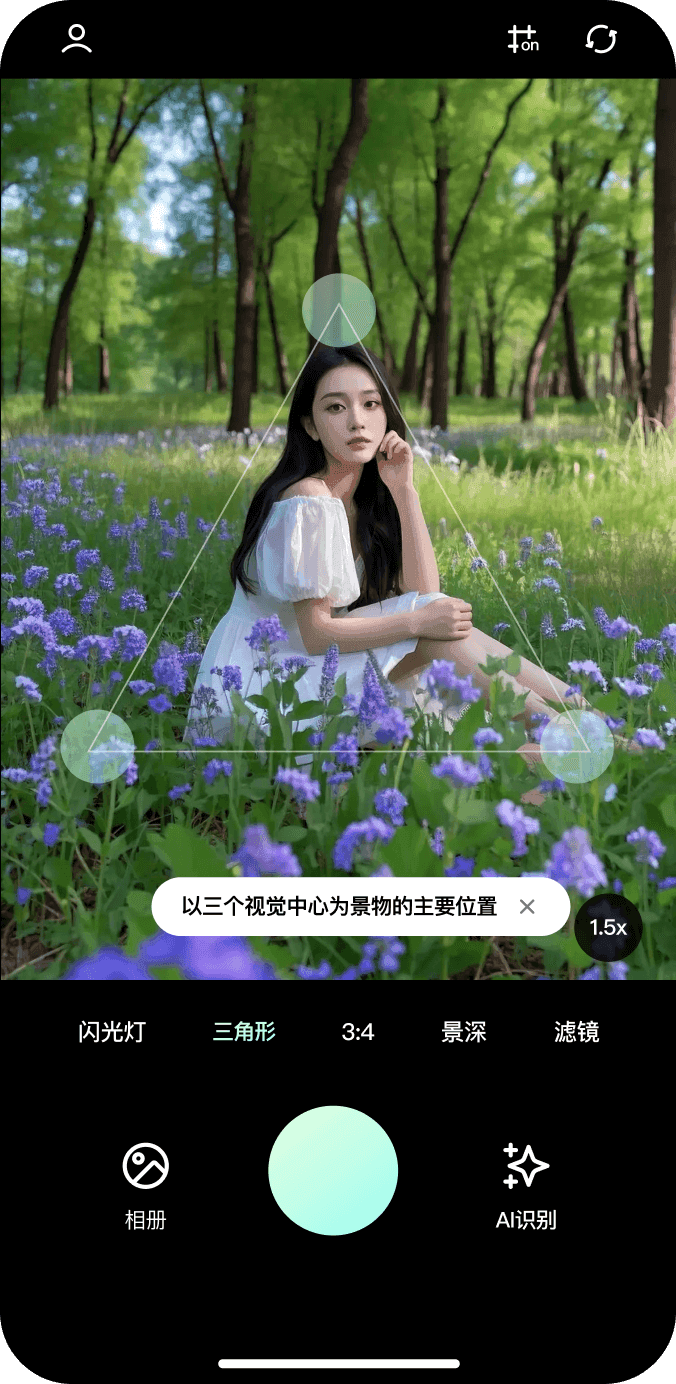
Task: Toggle the composition grid icon
Action: click(522, 39)
